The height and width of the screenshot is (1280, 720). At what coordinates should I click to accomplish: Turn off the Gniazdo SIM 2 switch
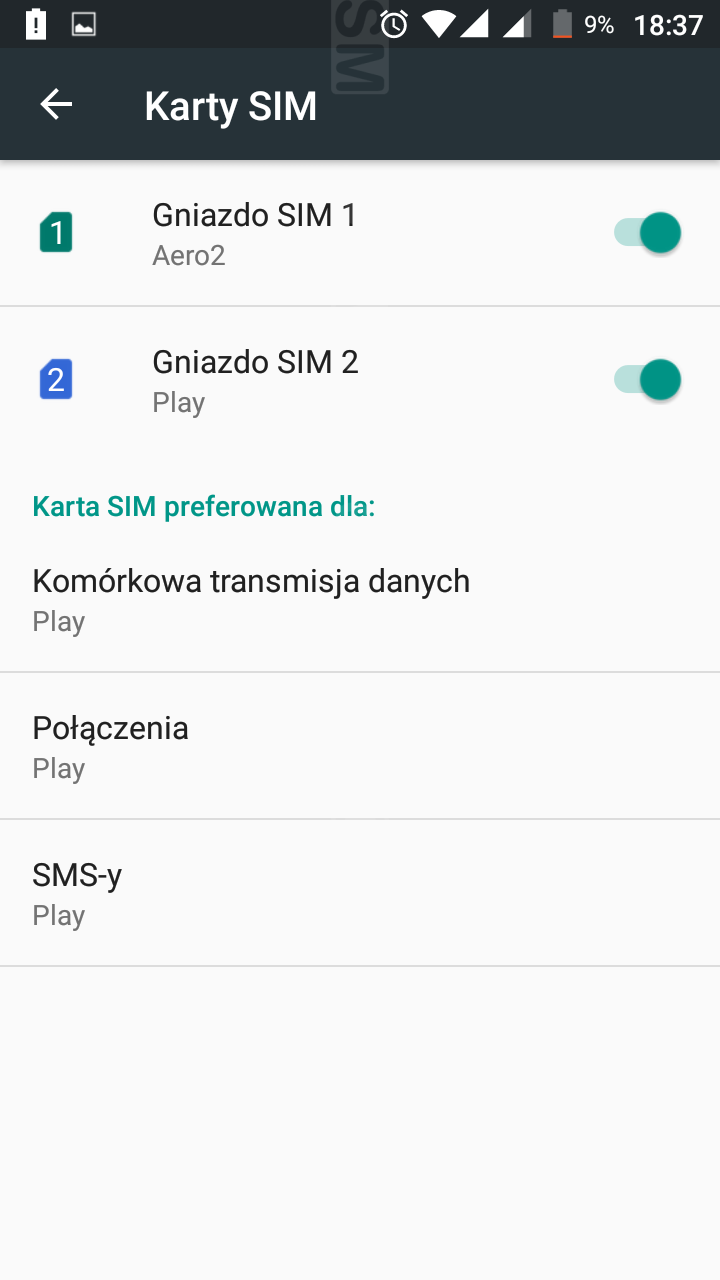(648, 380)
